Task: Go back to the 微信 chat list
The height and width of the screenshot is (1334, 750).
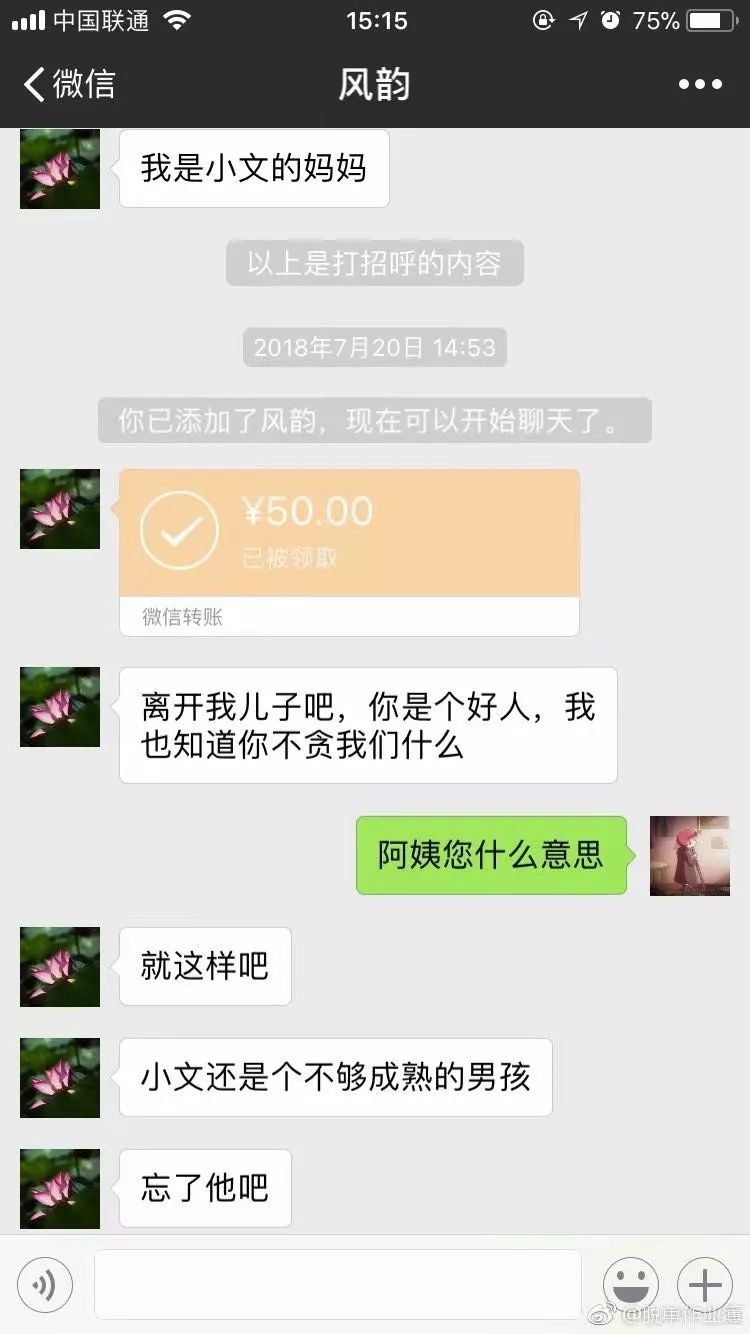Action: [x=68, y=84]
